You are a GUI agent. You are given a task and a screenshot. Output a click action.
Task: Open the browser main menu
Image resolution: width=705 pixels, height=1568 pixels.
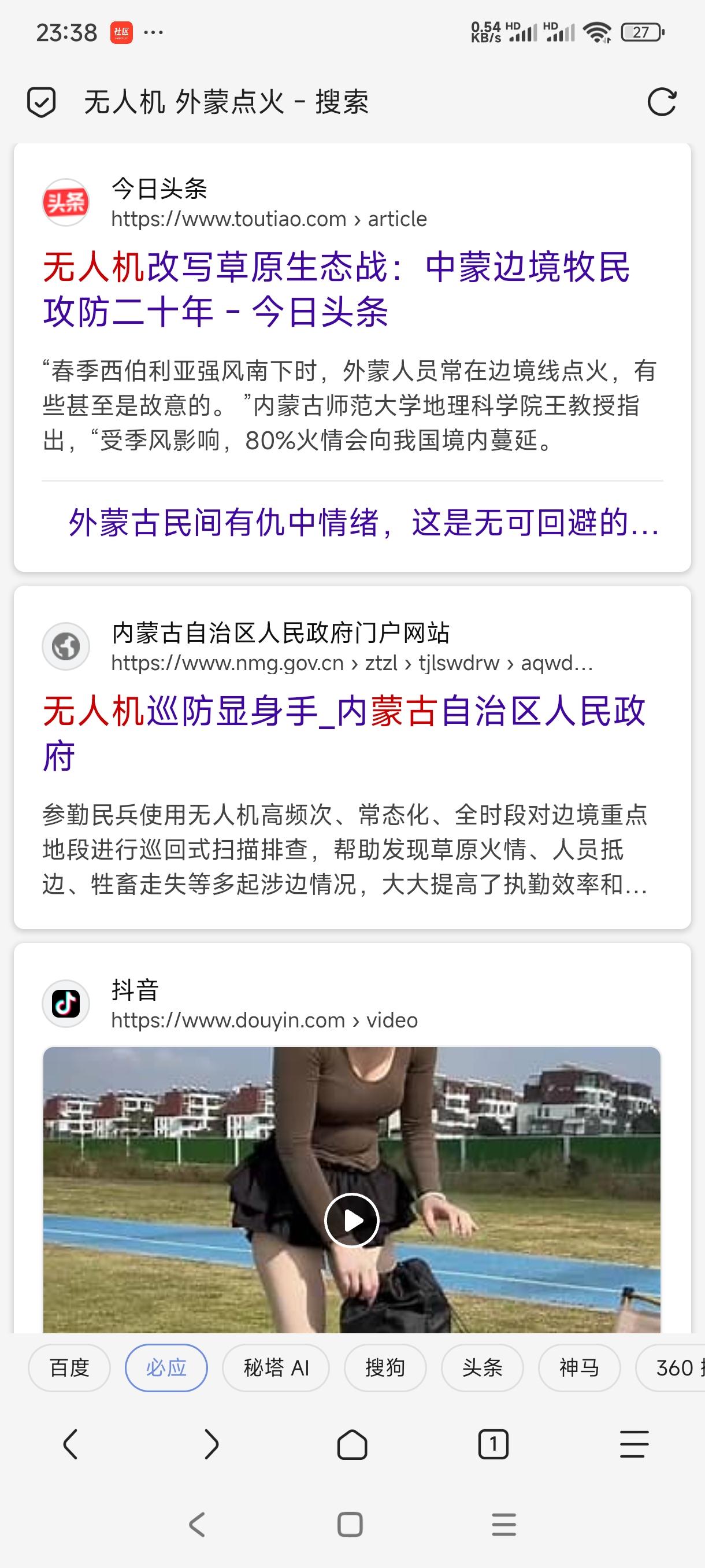(x=634, y=1444)
